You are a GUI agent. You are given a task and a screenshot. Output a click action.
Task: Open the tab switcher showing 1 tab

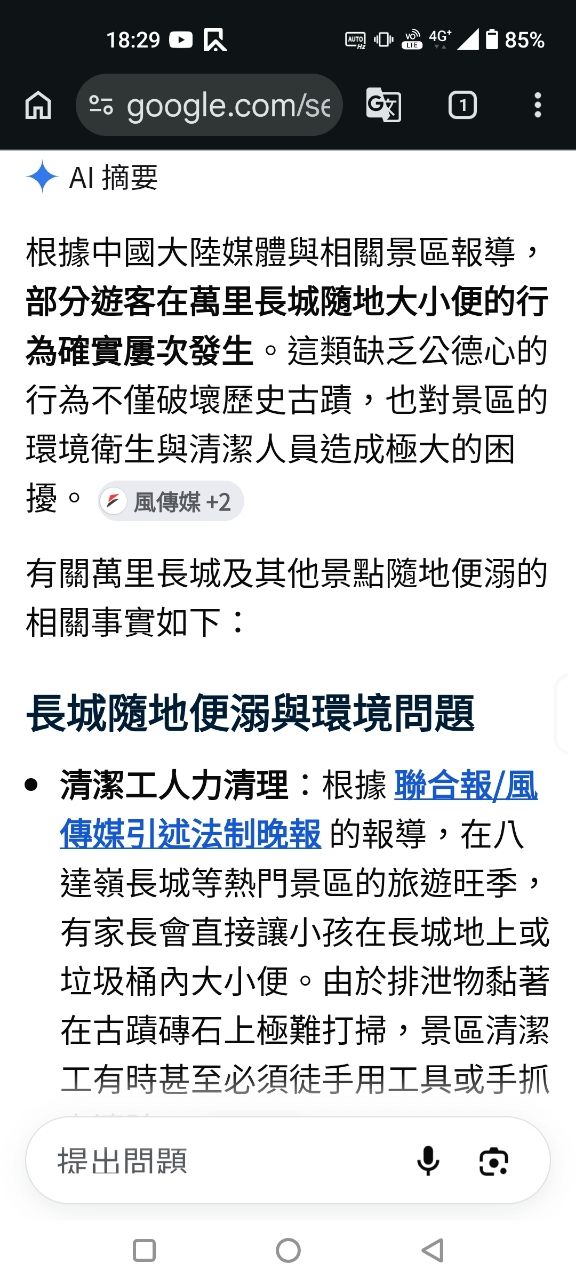[x=462, y=105]
